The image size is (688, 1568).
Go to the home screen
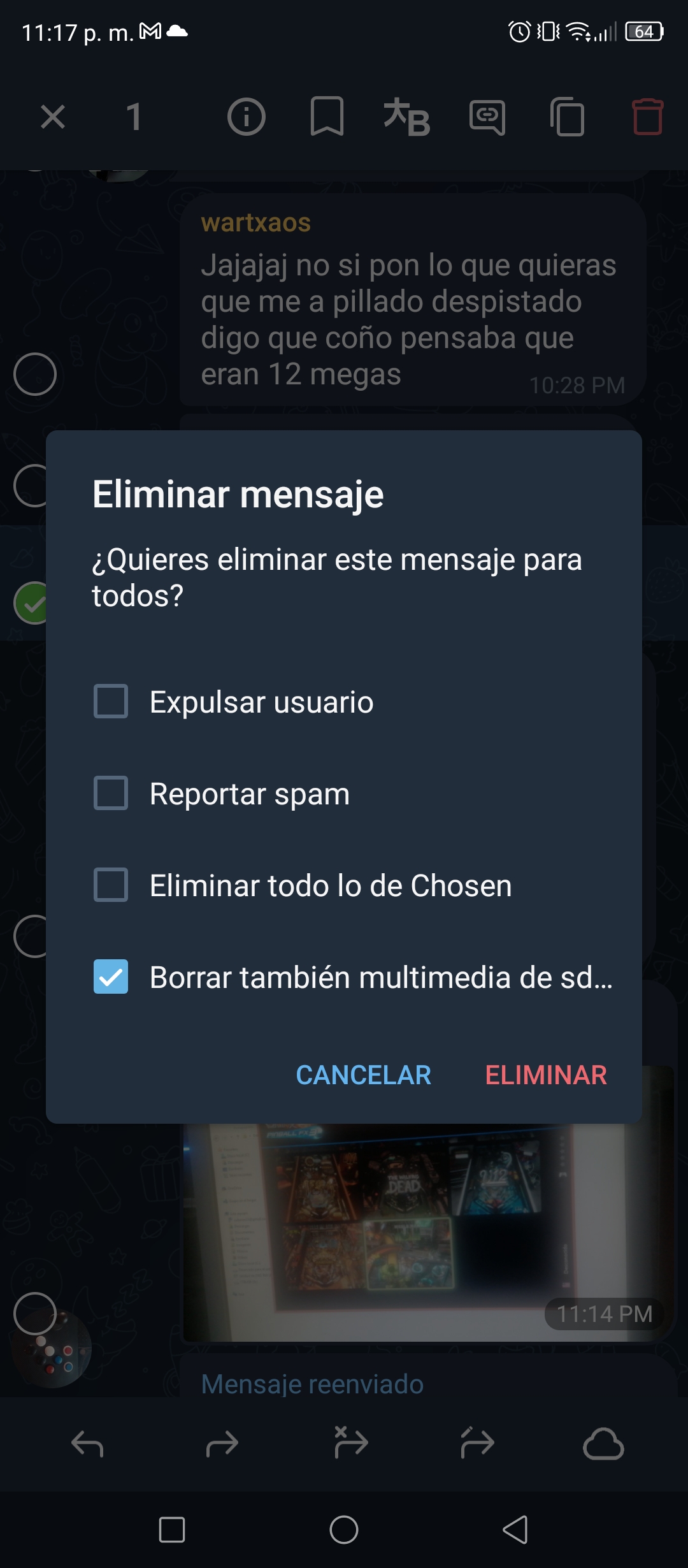click(344, 1530)
